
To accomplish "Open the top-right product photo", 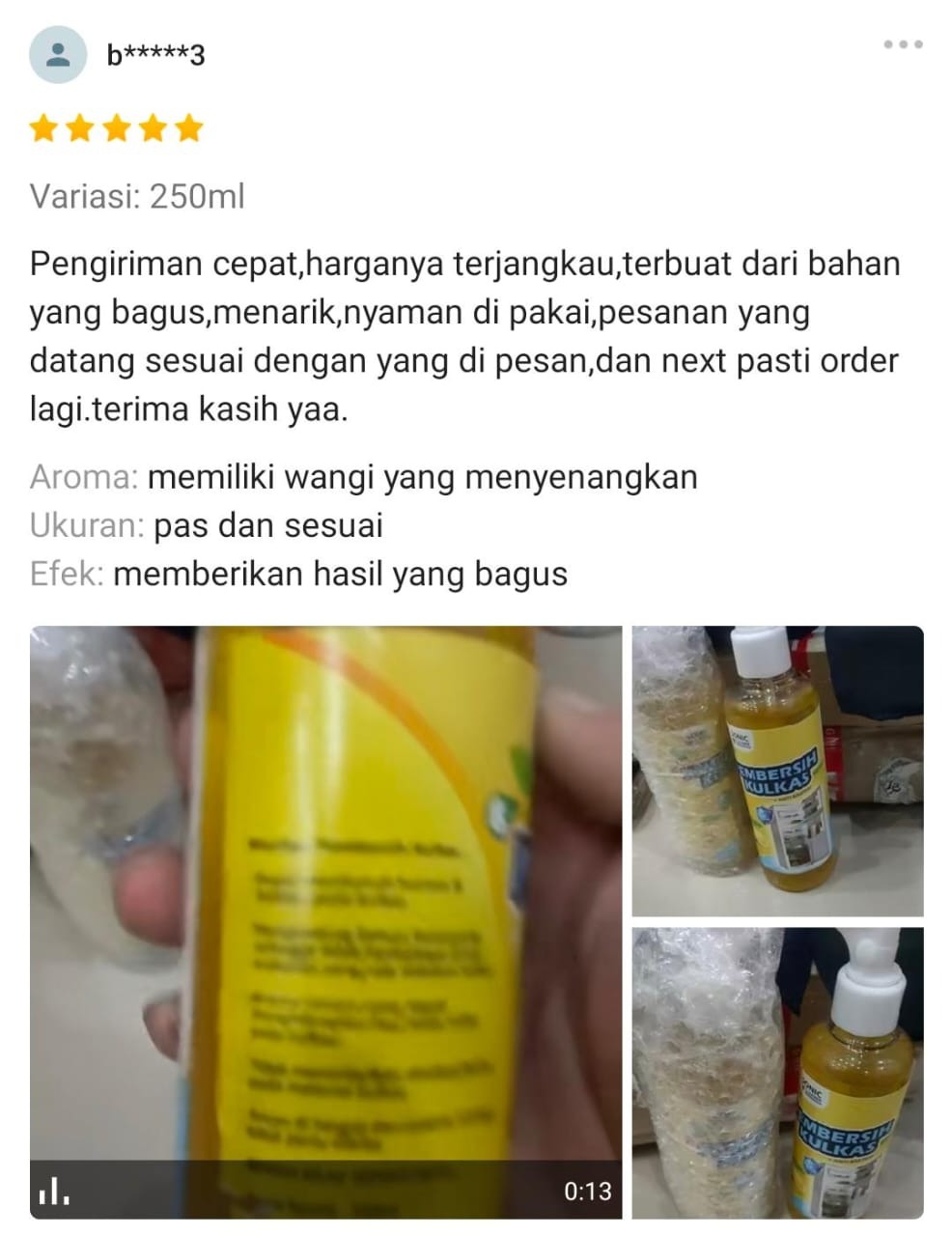I will pos(777,771).
